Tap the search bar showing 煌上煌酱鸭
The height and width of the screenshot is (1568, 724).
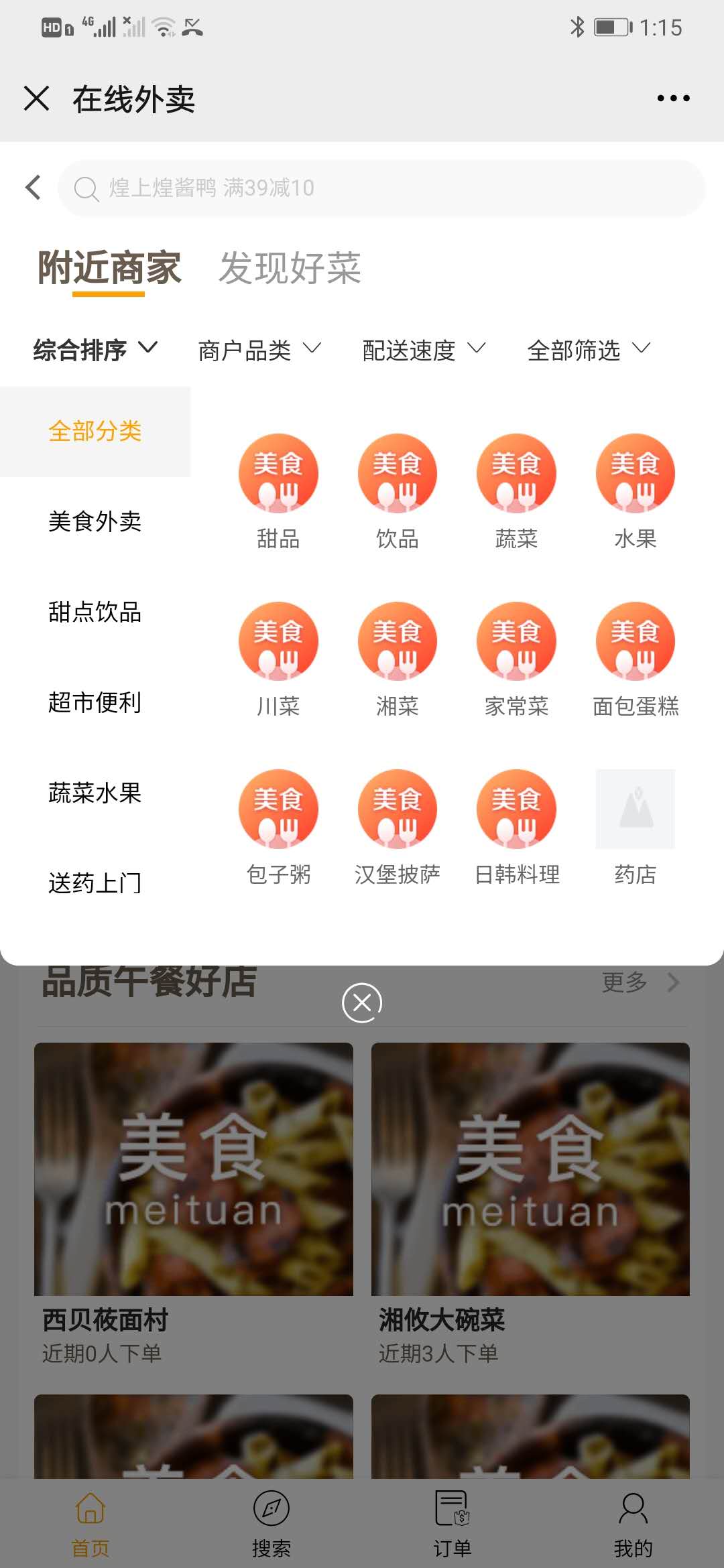click(x=382, y=188)
